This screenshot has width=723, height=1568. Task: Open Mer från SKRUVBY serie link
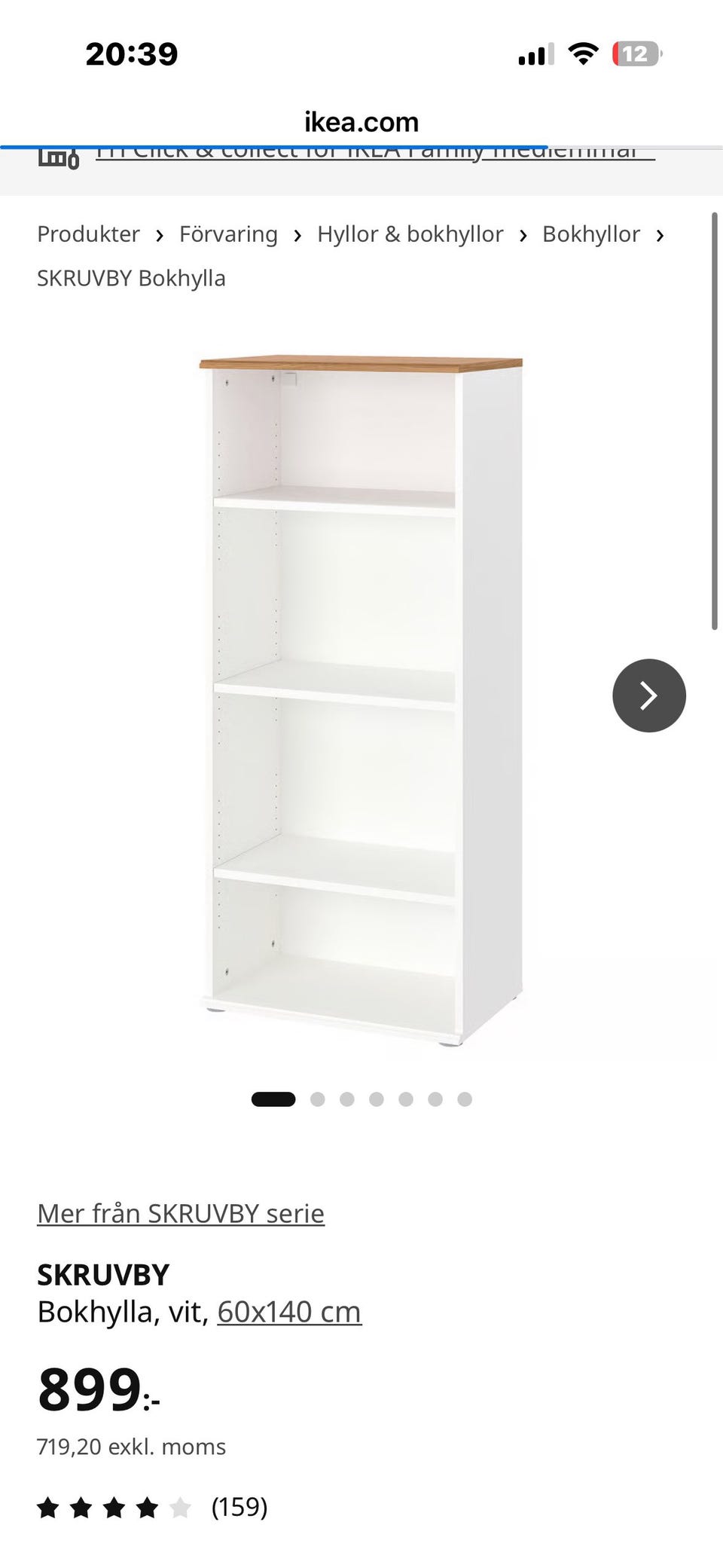coord(181,1213)
